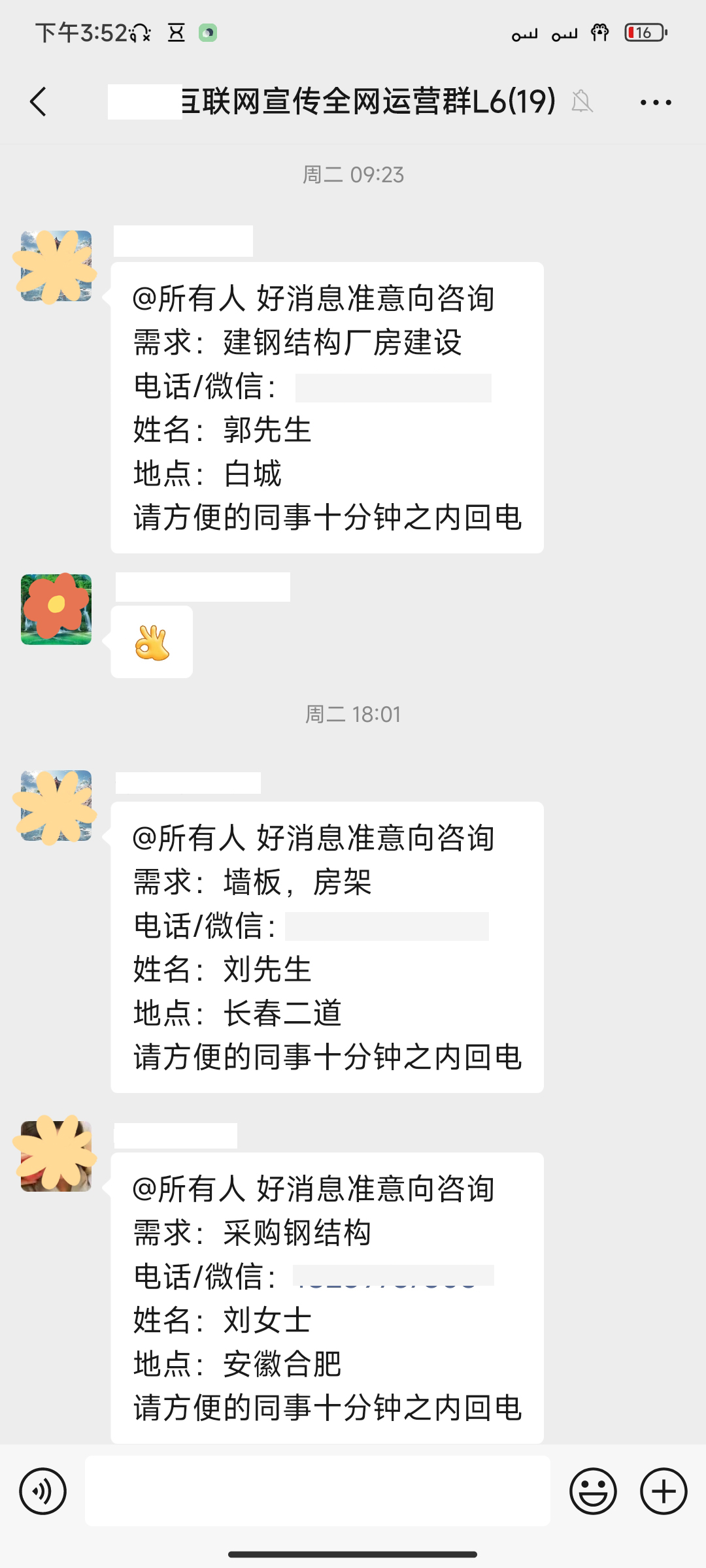Screen dimensions: 706x1568
Task: Open the three-dot chat info menu
Action: [656, 103]
